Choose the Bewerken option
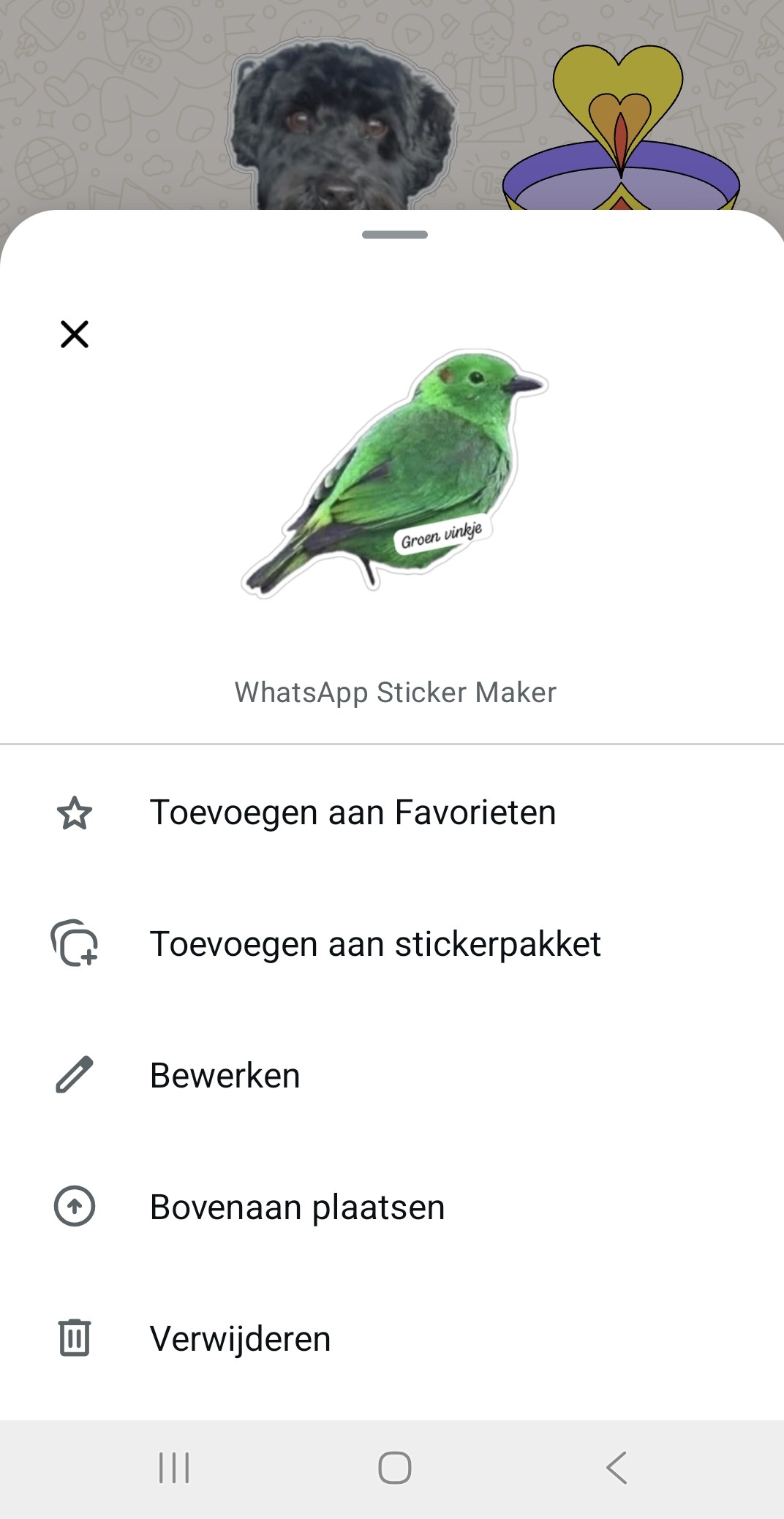The image size is (784, 1519). (x=225, y=1075)
